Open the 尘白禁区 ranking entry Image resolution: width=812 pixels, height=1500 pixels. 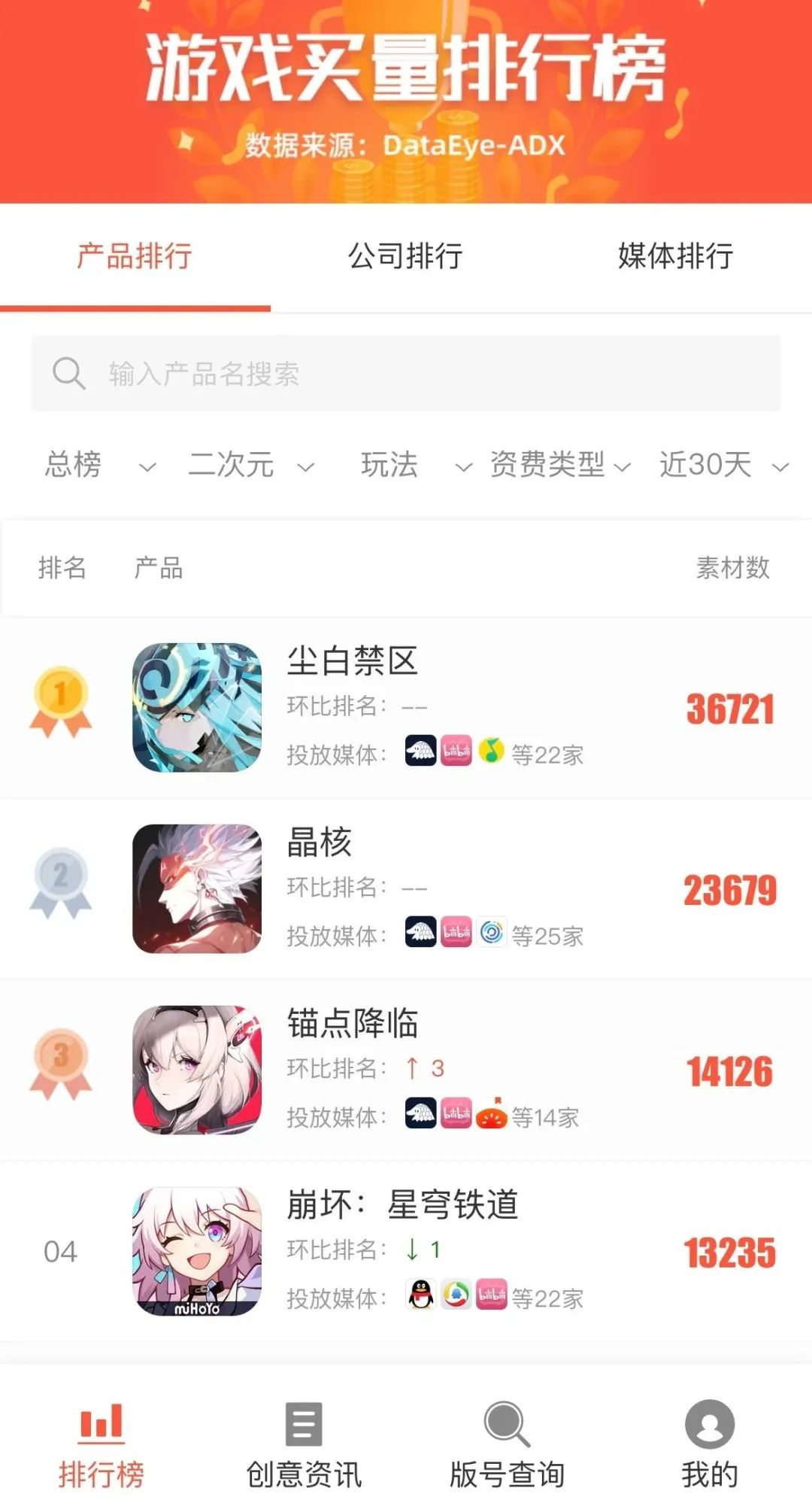coord(406,707)
